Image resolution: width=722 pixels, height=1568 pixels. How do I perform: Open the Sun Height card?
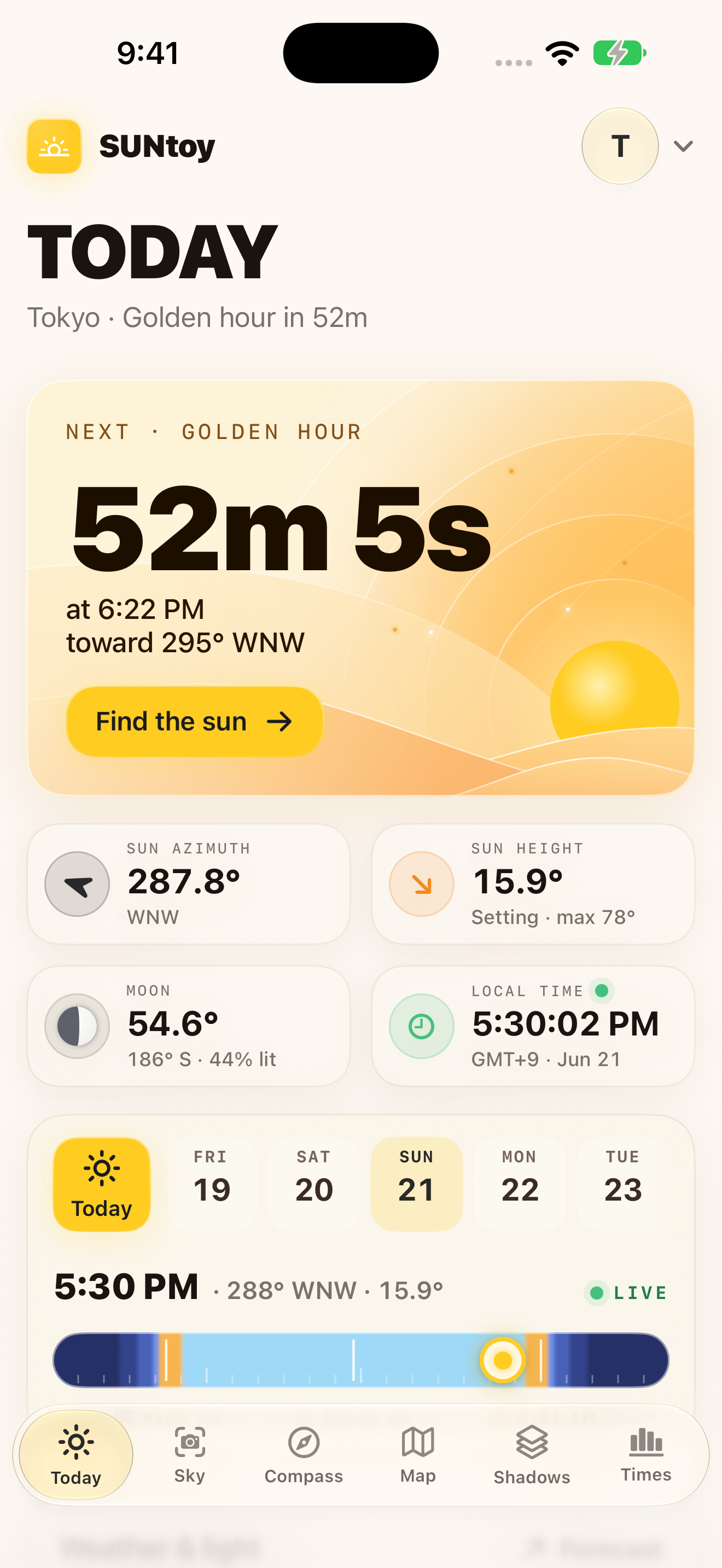coord(533,884)
